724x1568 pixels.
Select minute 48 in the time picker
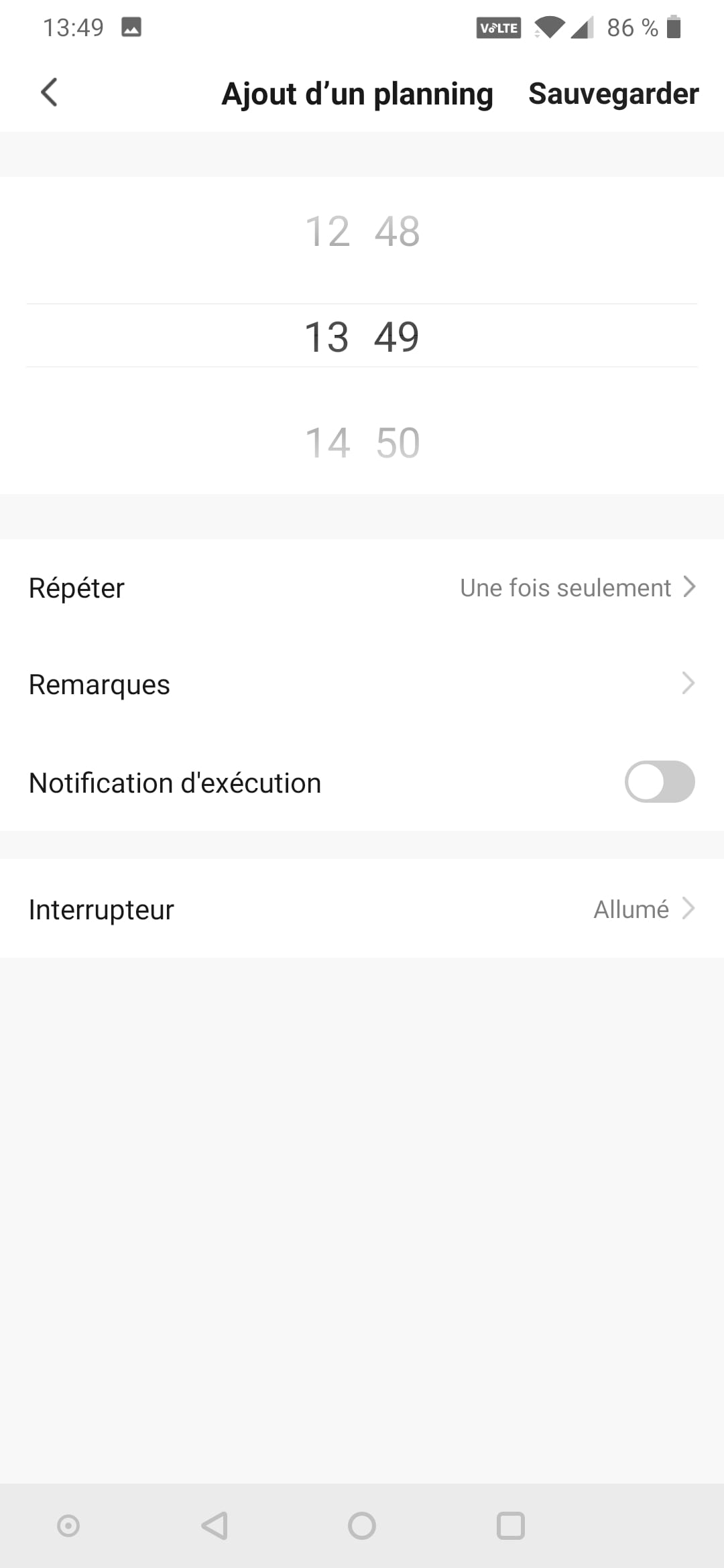coord(398,231)
